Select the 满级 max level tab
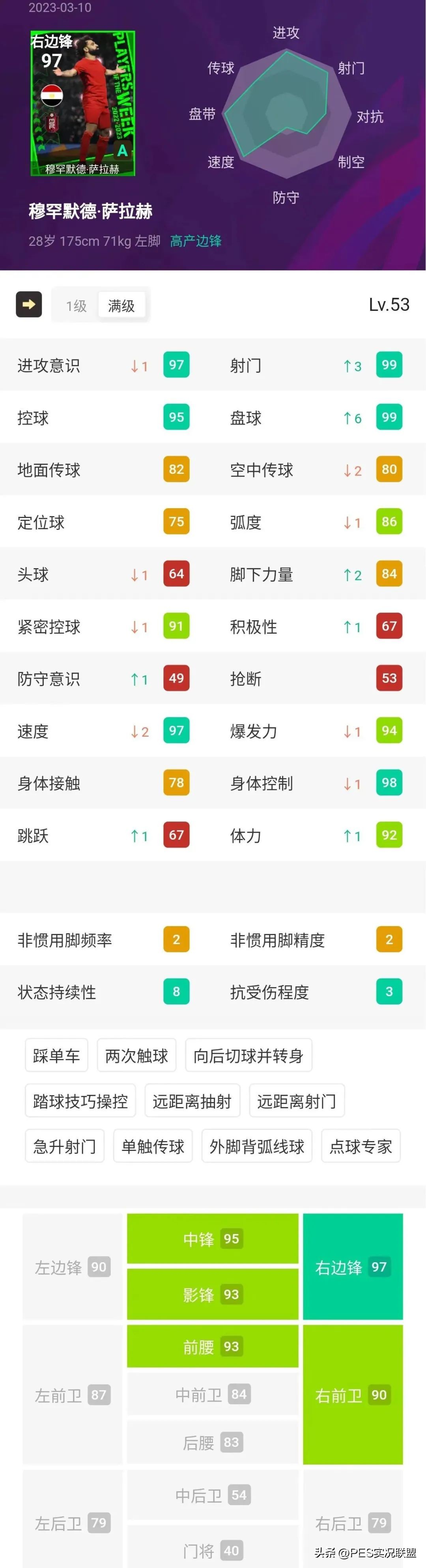The image size is (426, 1568). (x=121, y=305)
